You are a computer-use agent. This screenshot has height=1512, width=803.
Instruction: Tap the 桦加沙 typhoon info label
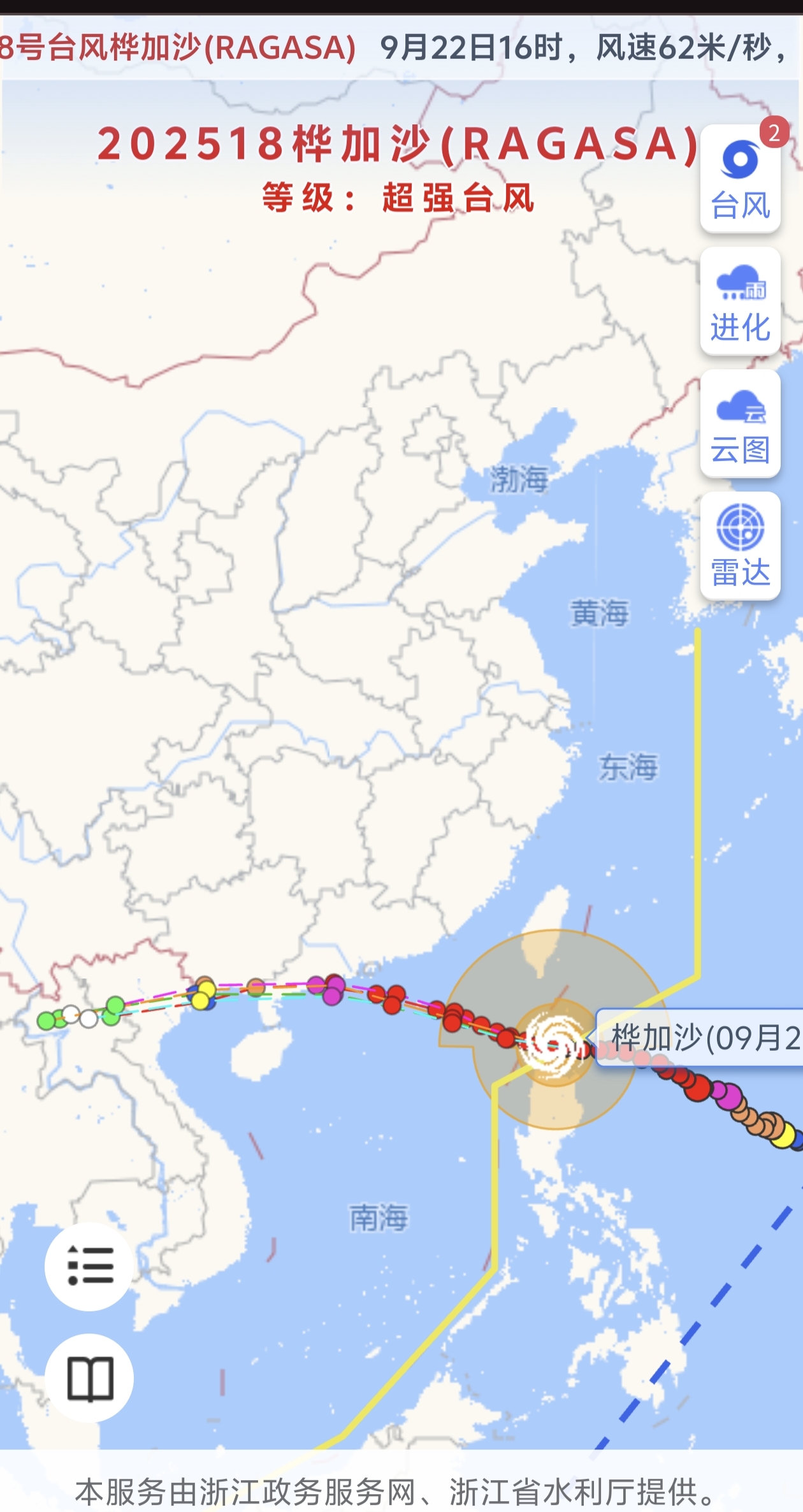click(699, 1037)
